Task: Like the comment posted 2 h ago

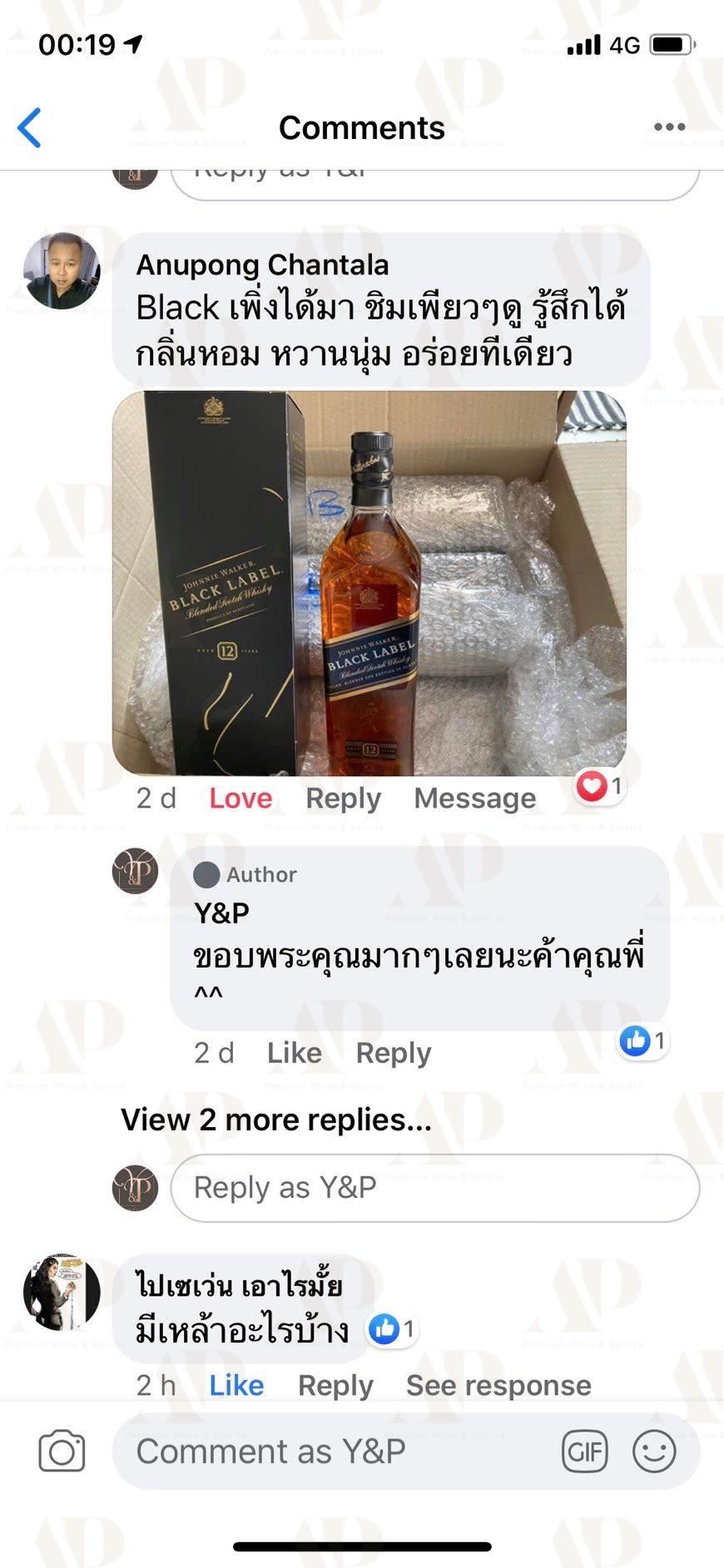Action: tap(236, 1386)
